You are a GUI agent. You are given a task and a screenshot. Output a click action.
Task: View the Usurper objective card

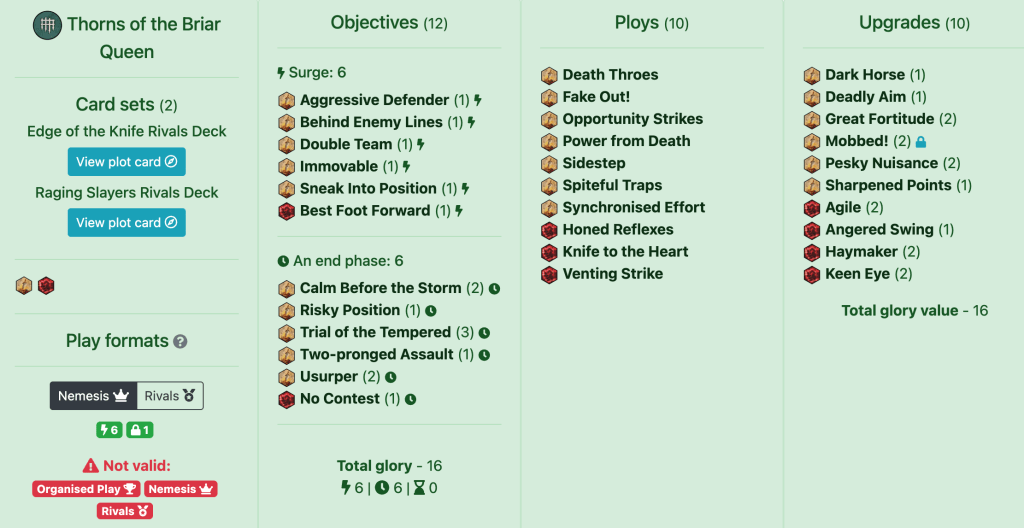329,377
